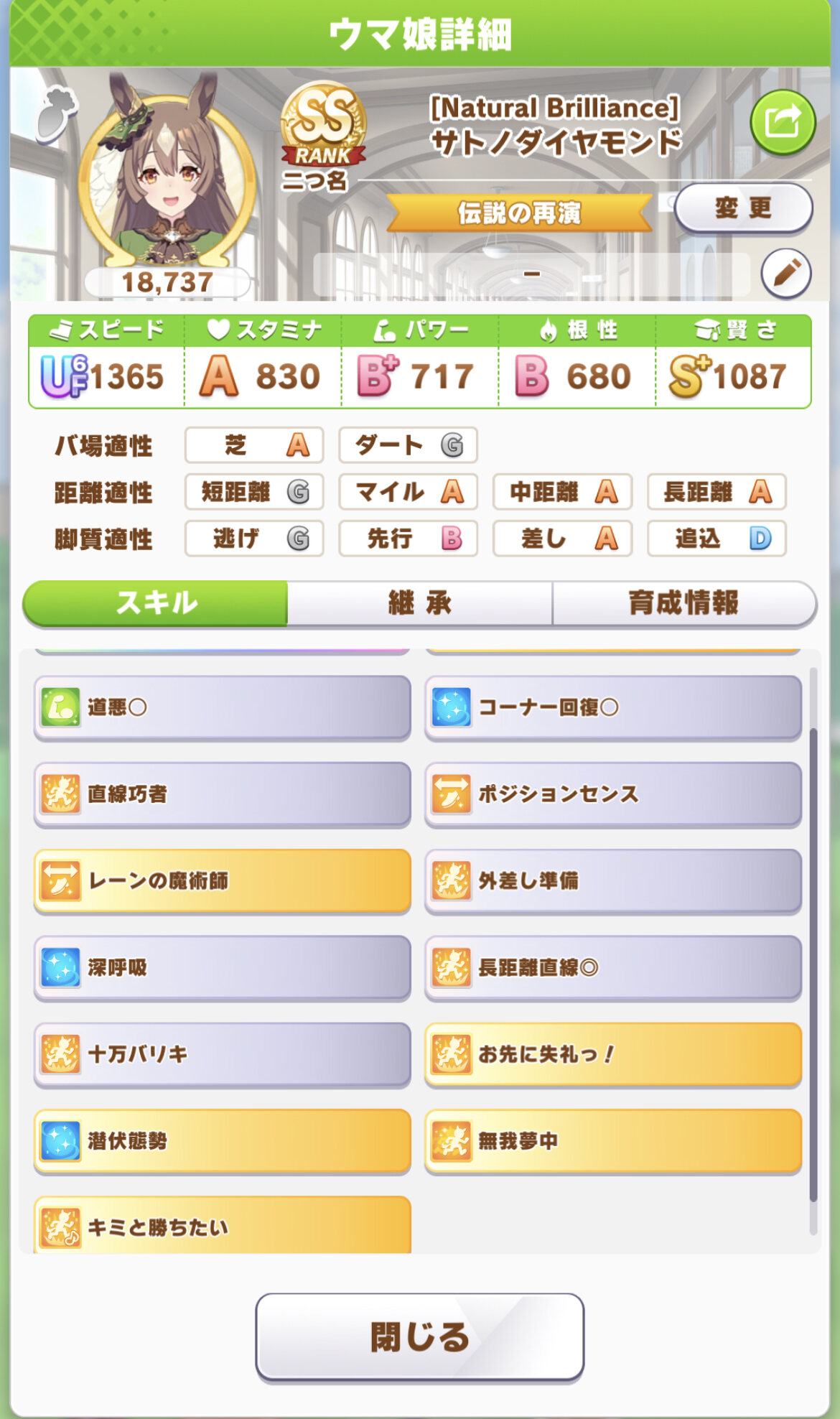Show details for 十万バリキ

[x=222, y=1054]
